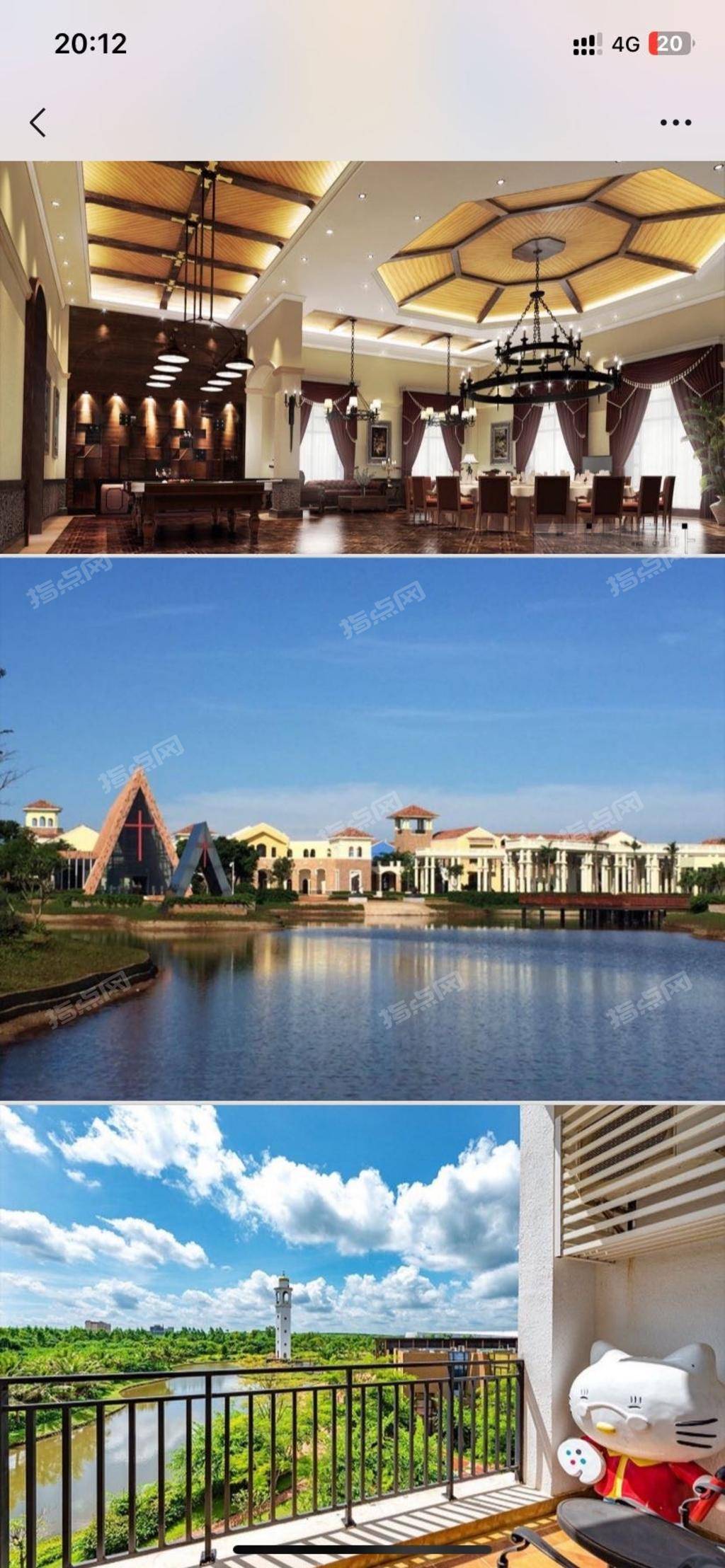Go back using the top-left arrow
This screenshot has width=725, height=1568.
(x=38, y=122)
